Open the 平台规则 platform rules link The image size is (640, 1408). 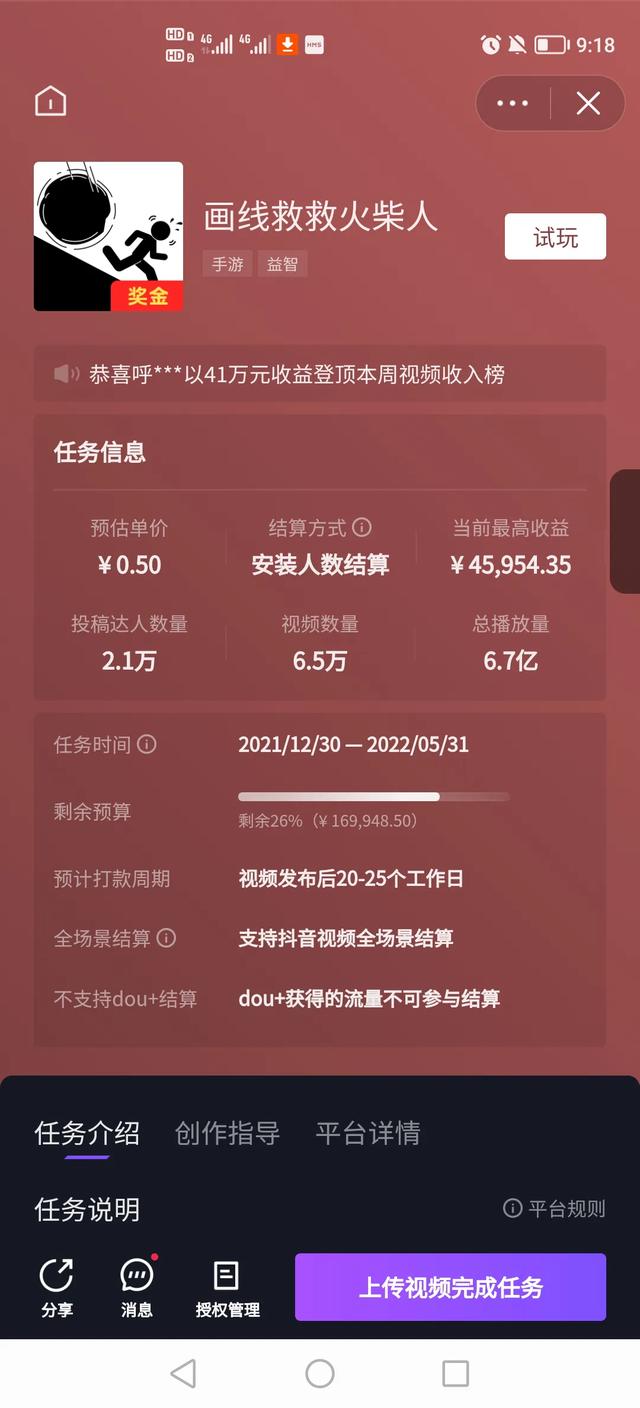(x=554, y=1208)
